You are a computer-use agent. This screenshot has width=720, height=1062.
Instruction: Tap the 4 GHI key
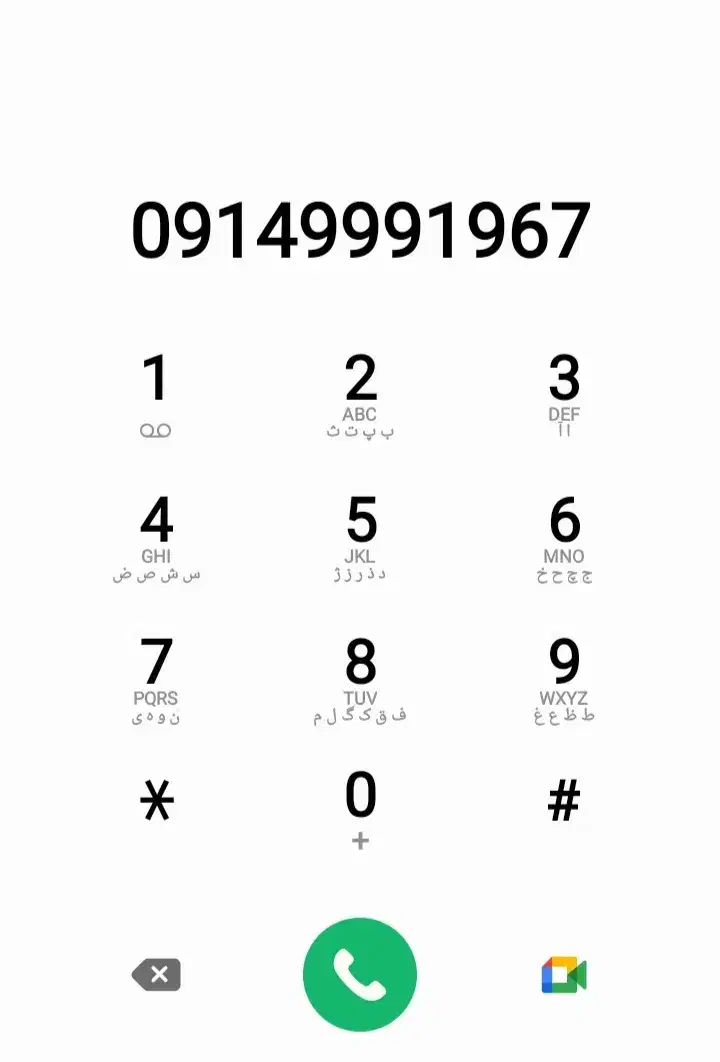156,536
